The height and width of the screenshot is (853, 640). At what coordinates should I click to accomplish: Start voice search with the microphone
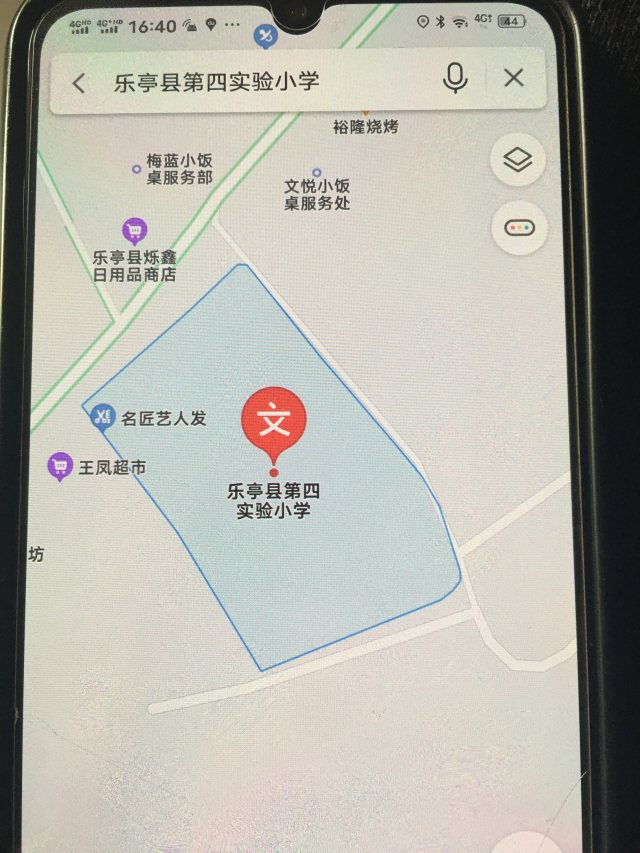[x=455, y=78]
